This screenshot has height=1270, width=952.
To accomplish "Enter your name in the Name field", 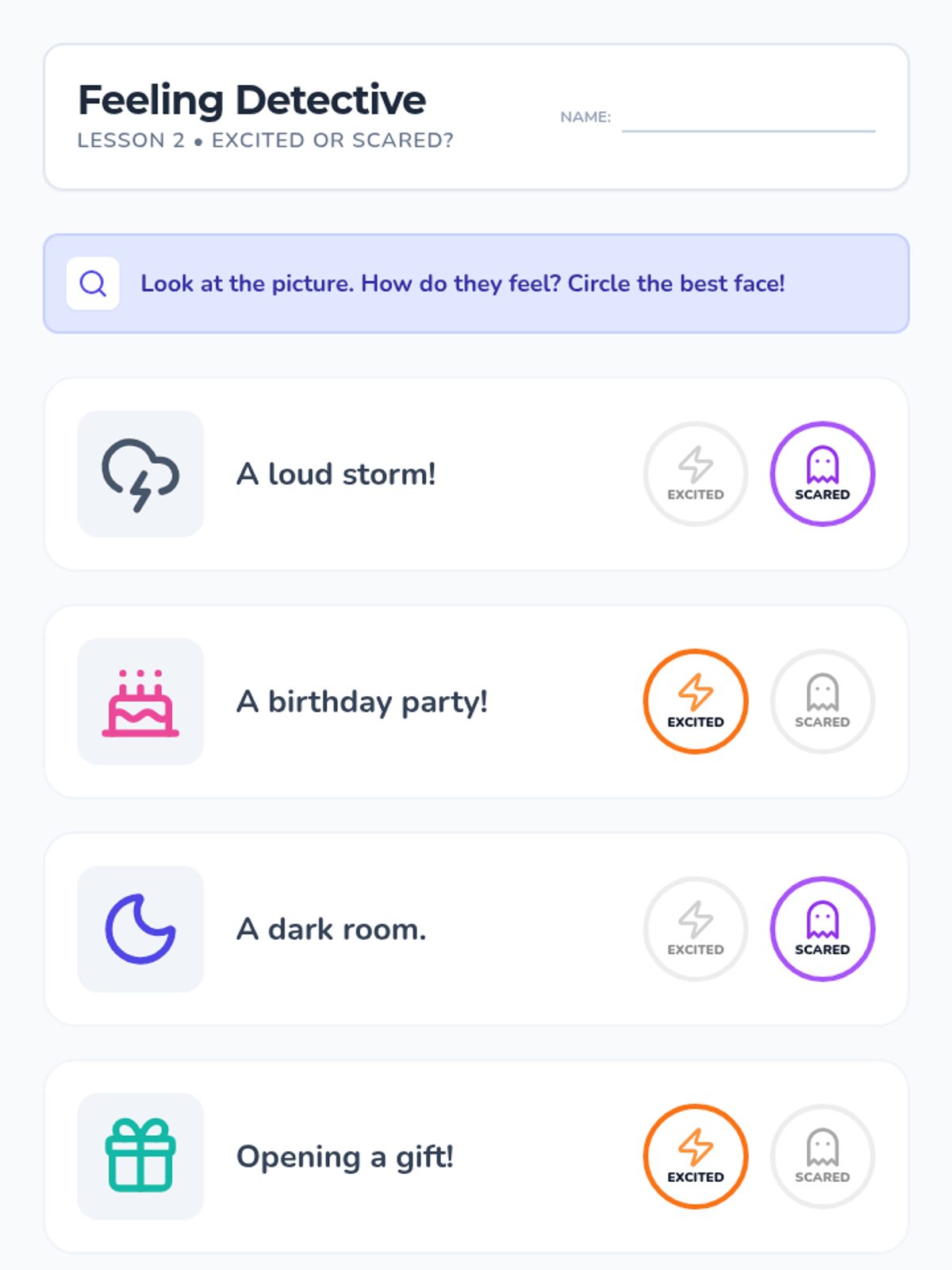I will 748,117.
